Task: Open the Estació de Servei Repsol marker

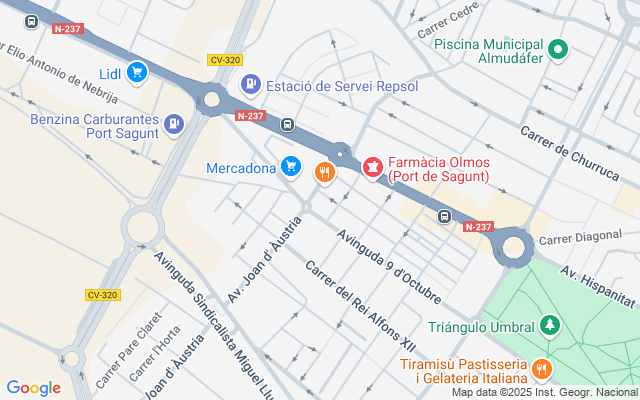Action: pyautogui.click(x=251, y=85)
